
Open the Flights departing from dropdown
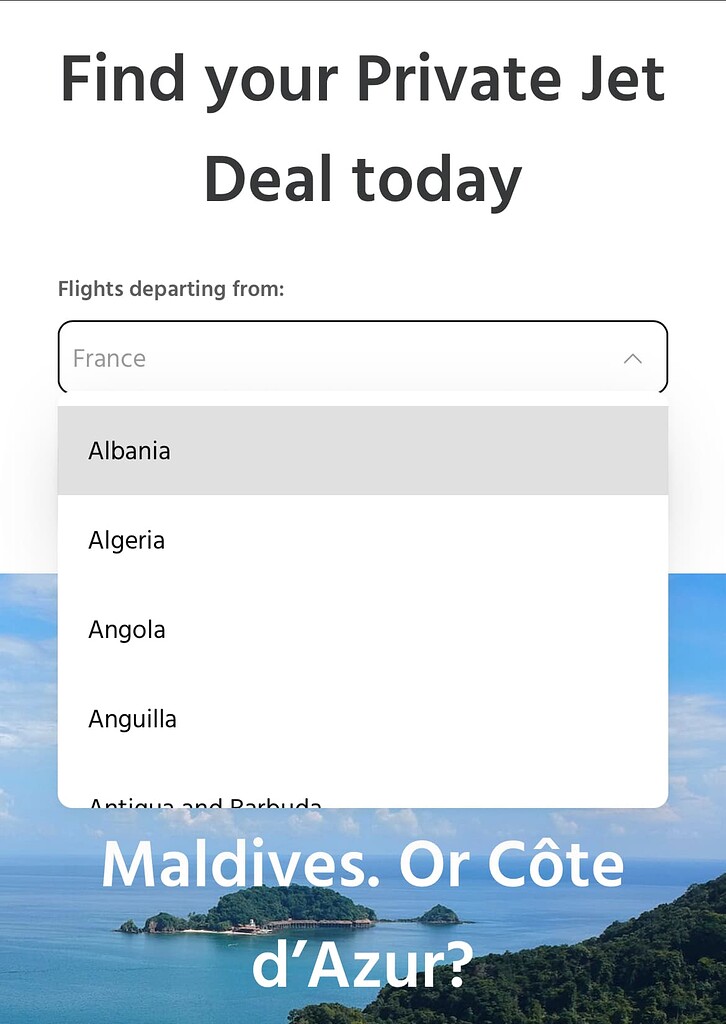point(362,358)
